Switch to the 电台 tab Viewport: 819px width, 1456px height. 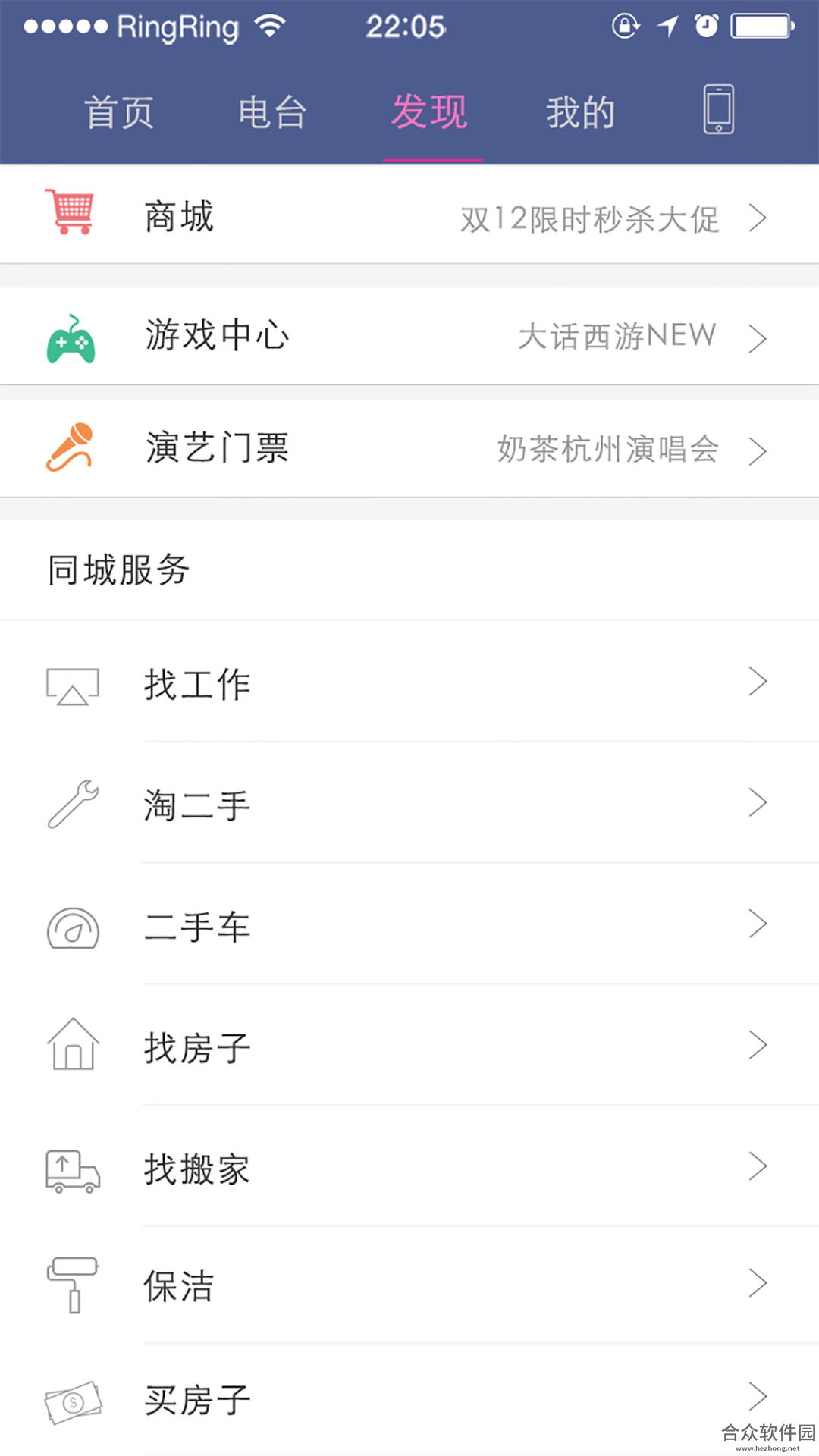pyautogui.click(x=272, y=112)
